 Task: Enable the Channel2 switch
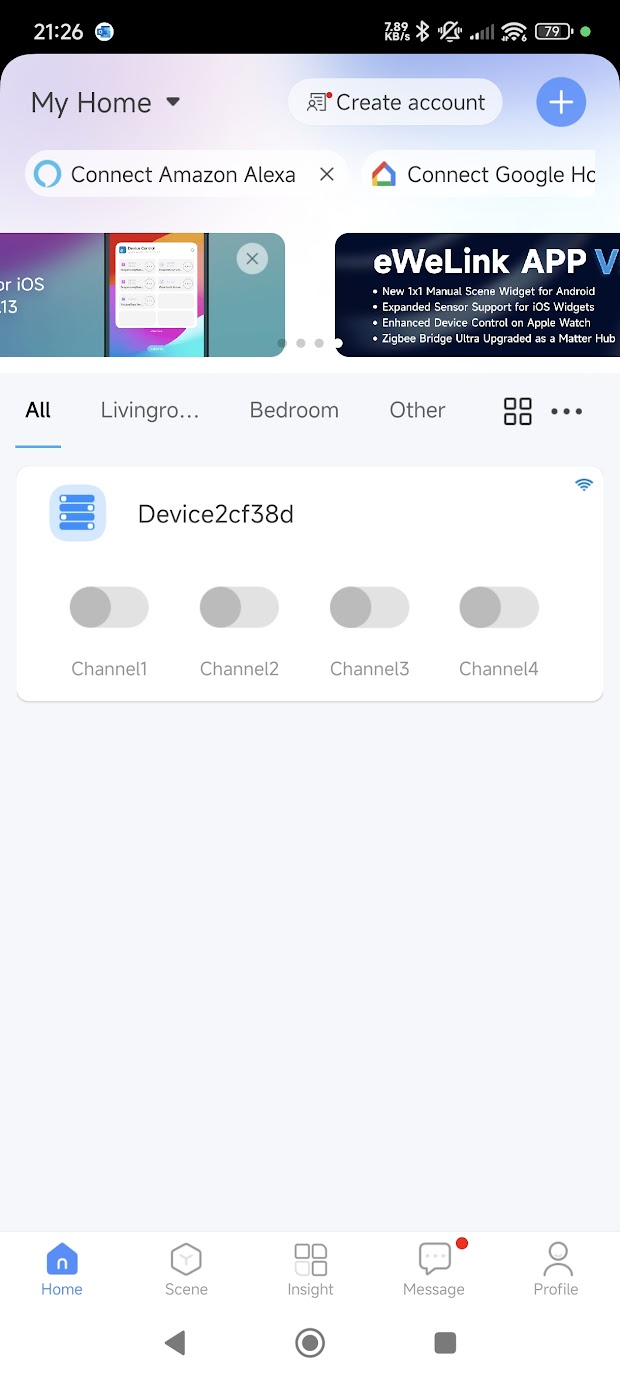(239, 607)
